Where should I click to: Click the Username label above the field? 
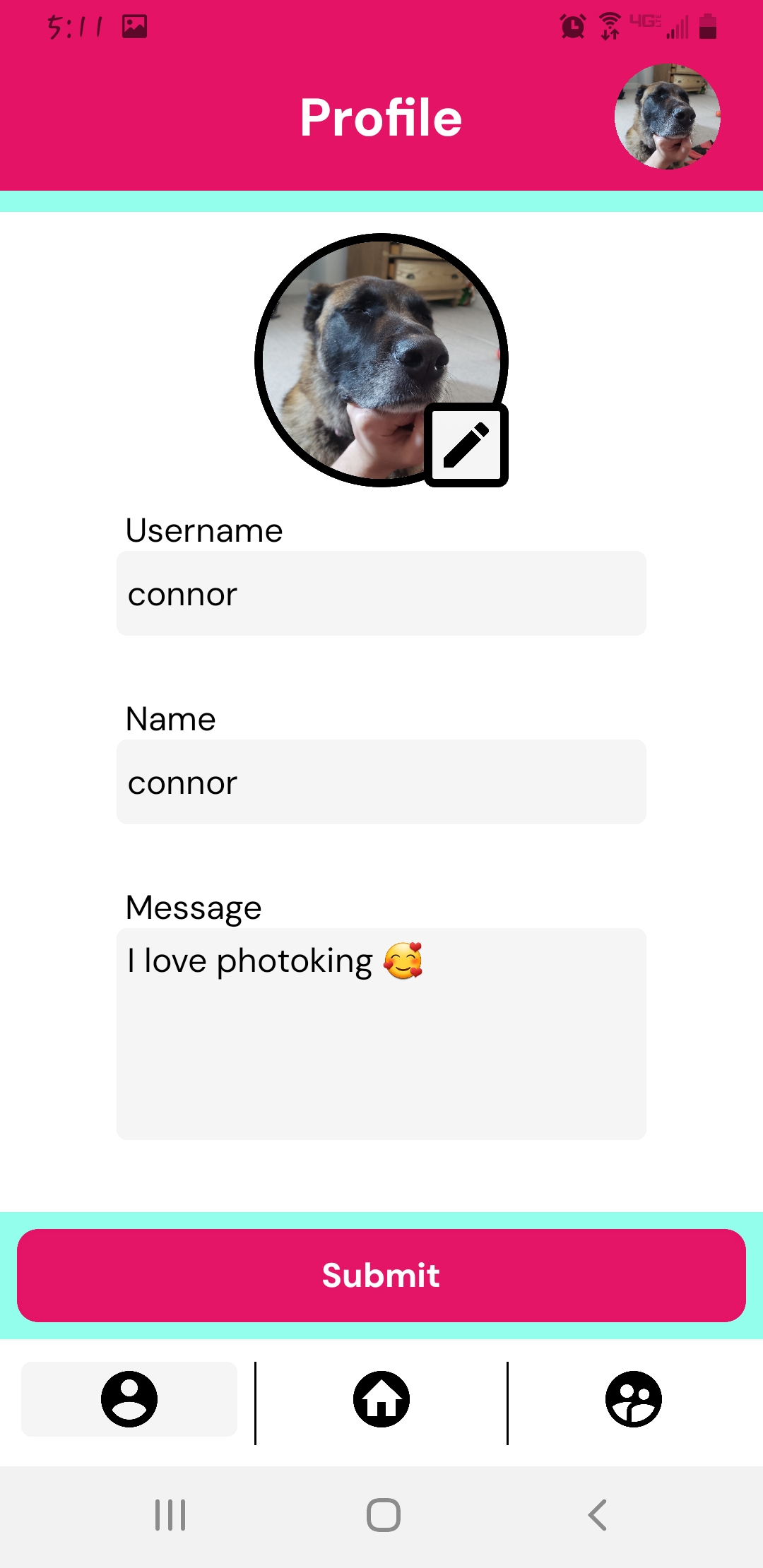pyautogui.click(x=203, y=530)
